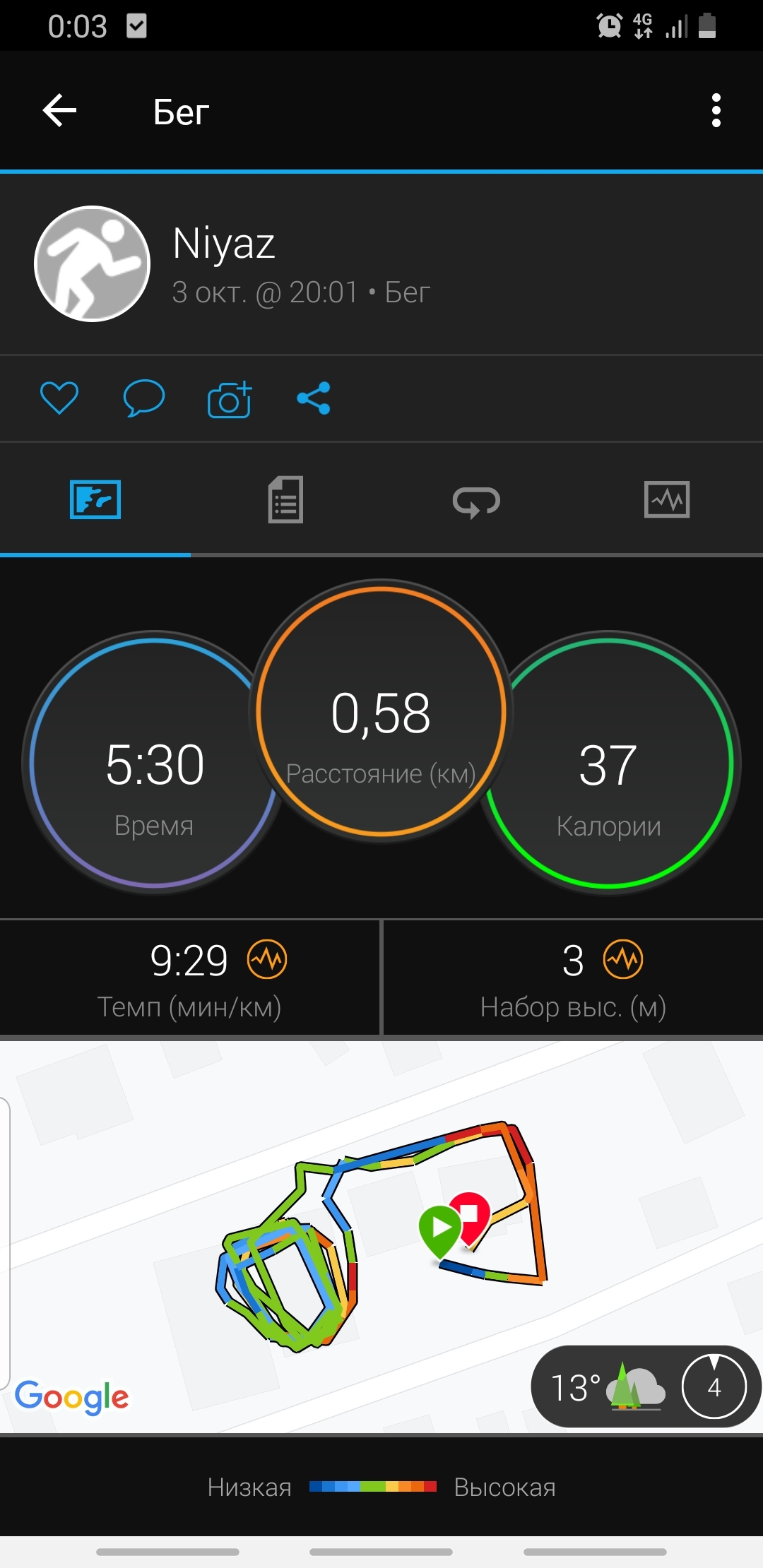Open comments via speech bubble icon
The width and height of the screenshot is (763, 1568).
tap(143, 398)
